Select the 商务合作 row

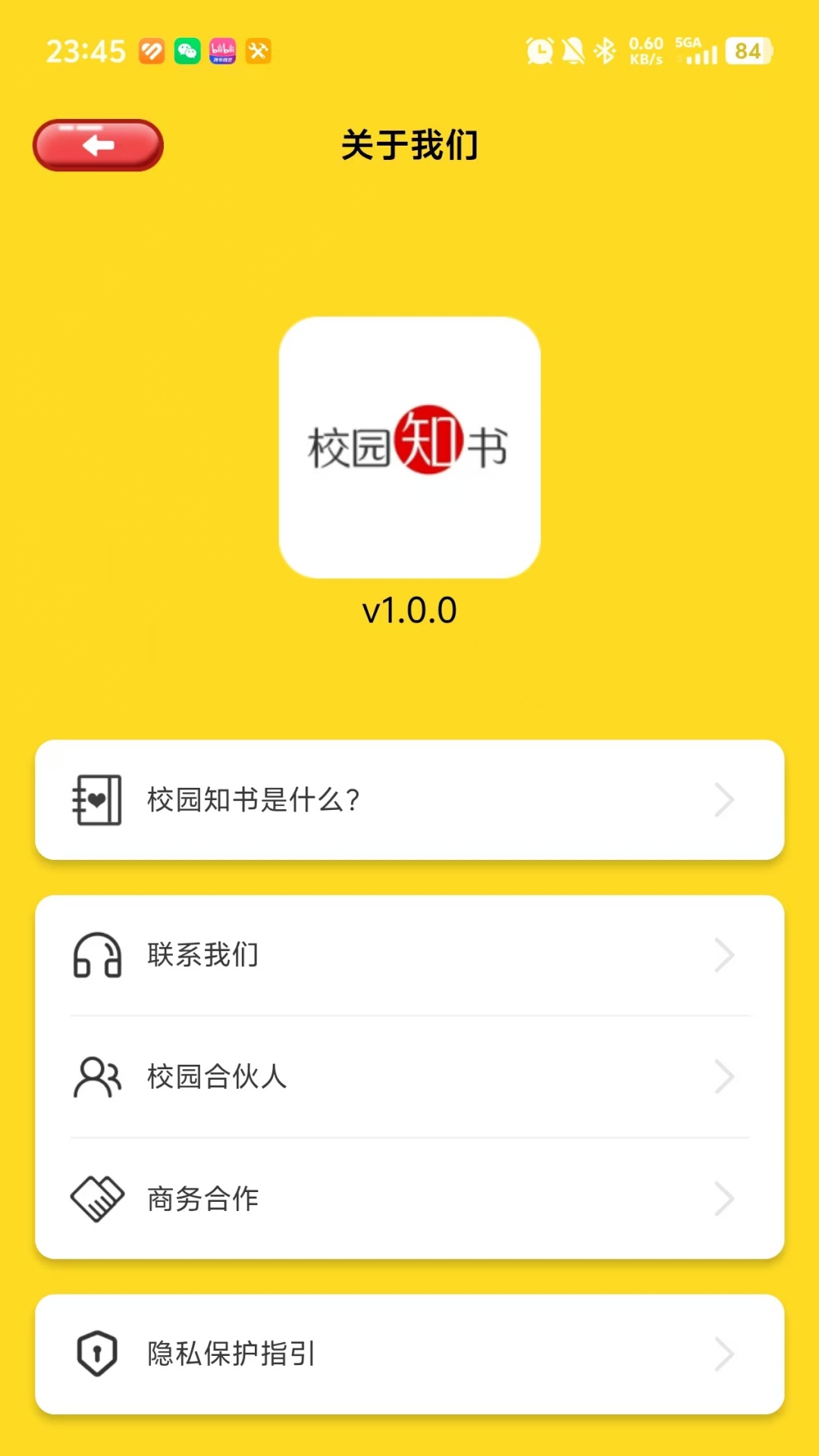[x=409, y=1198]
